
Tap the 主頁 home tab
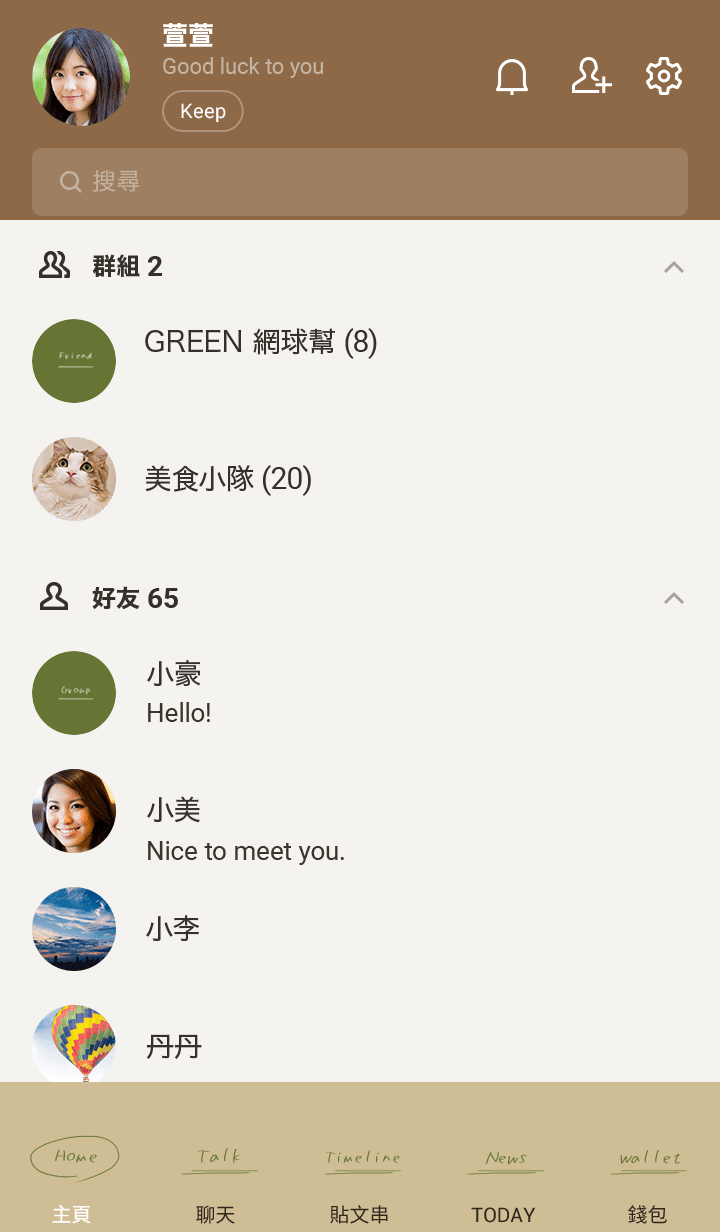coord(72,1184)
